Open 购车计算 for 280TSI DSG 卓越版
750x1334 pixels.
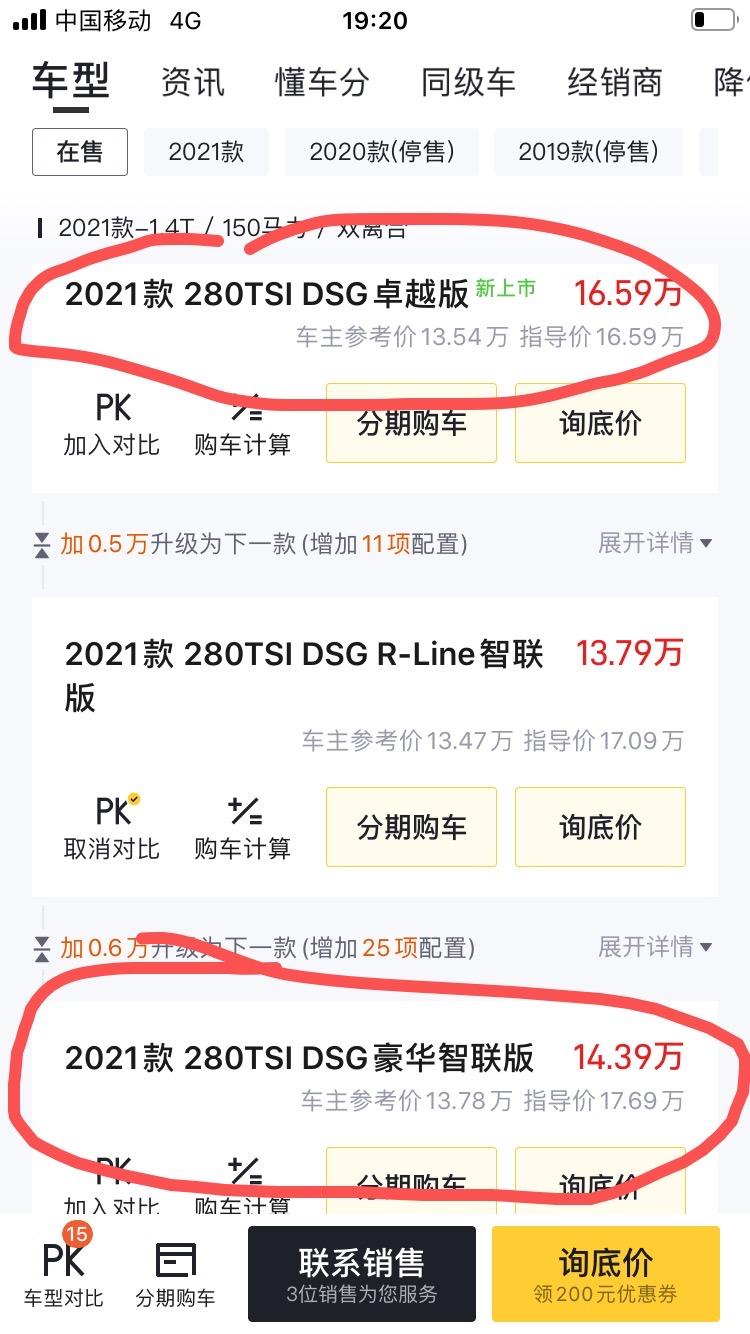coord(243,424)
